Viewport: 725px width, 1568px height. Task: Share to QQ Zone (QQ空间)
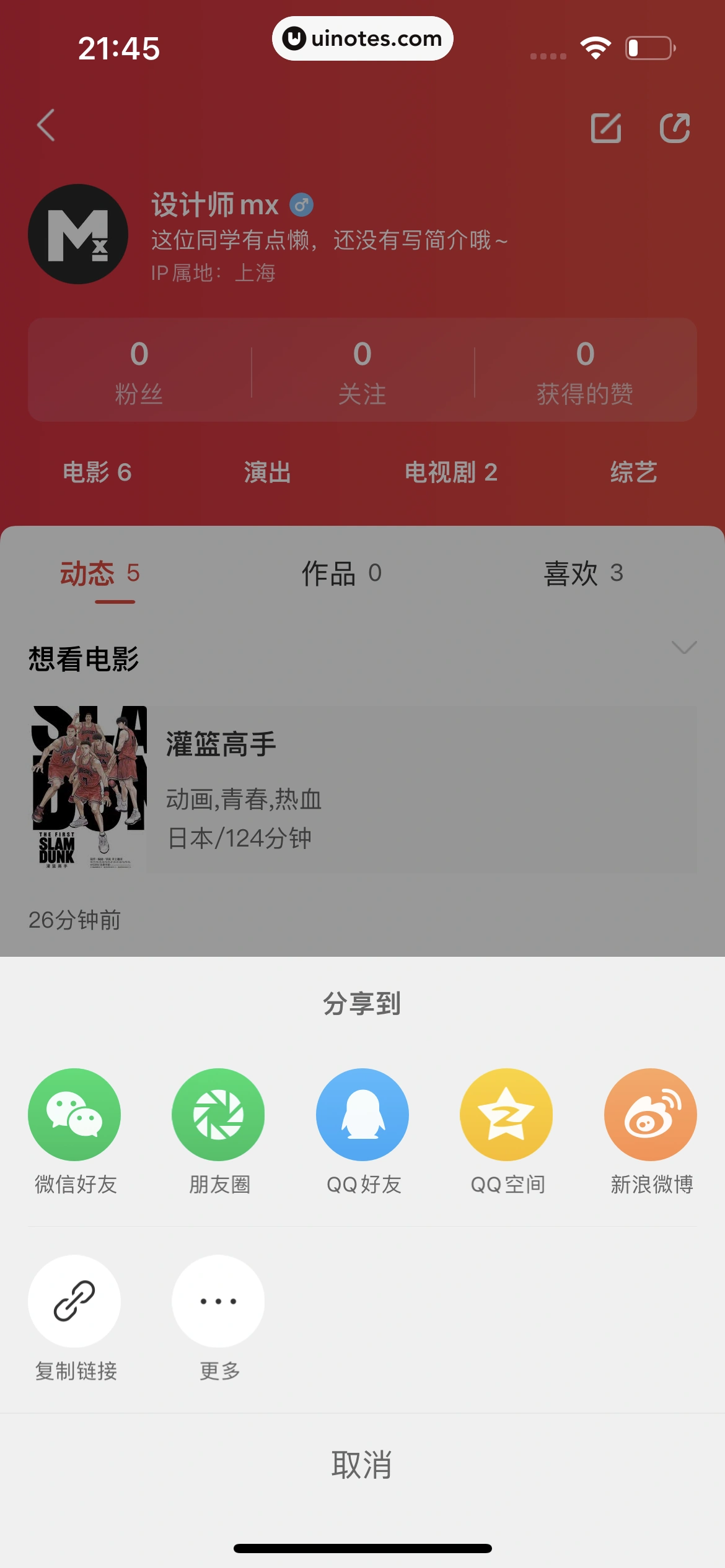pyautogui.click(x=506, y=1114)
